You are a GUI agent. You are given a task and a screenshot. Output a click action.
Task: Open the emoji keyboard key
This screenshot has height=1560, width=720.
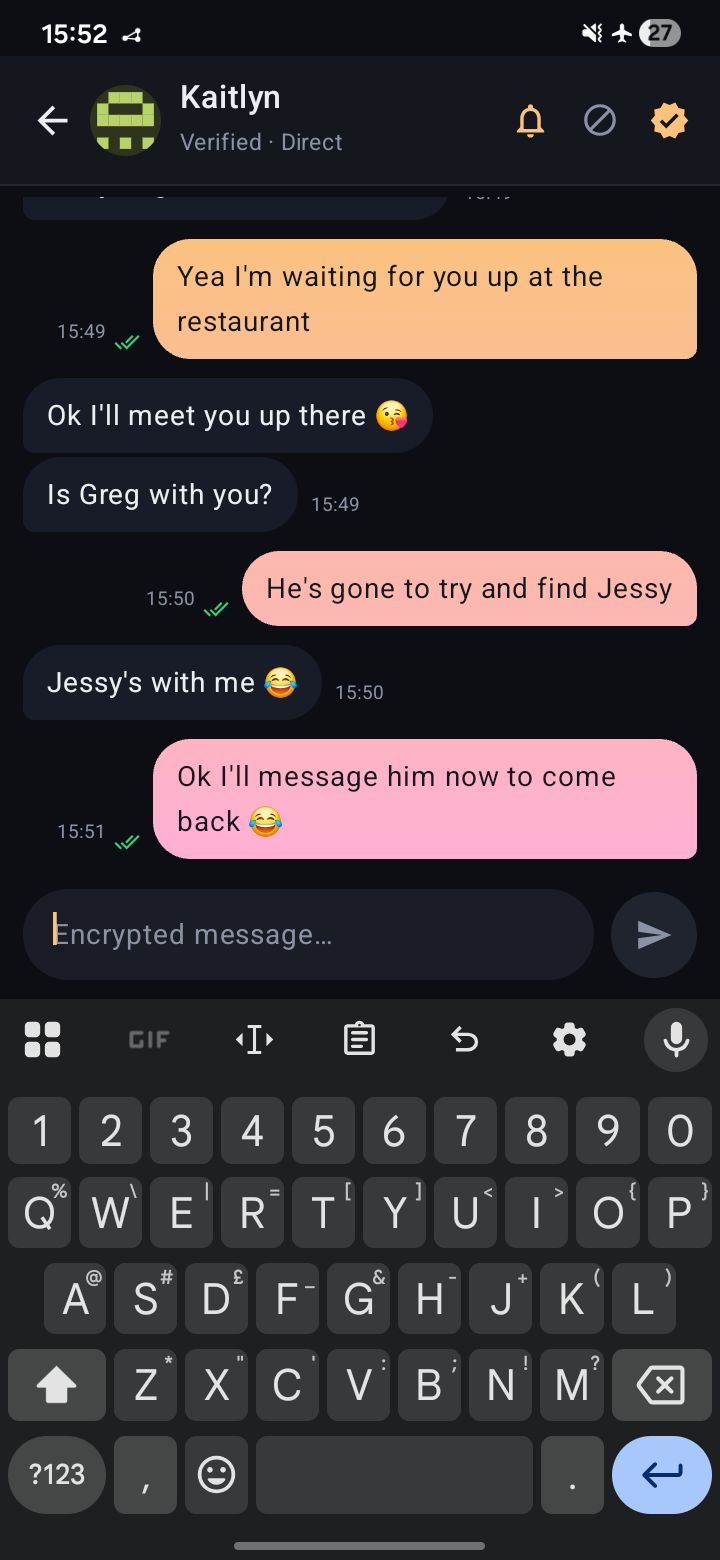217,1475
